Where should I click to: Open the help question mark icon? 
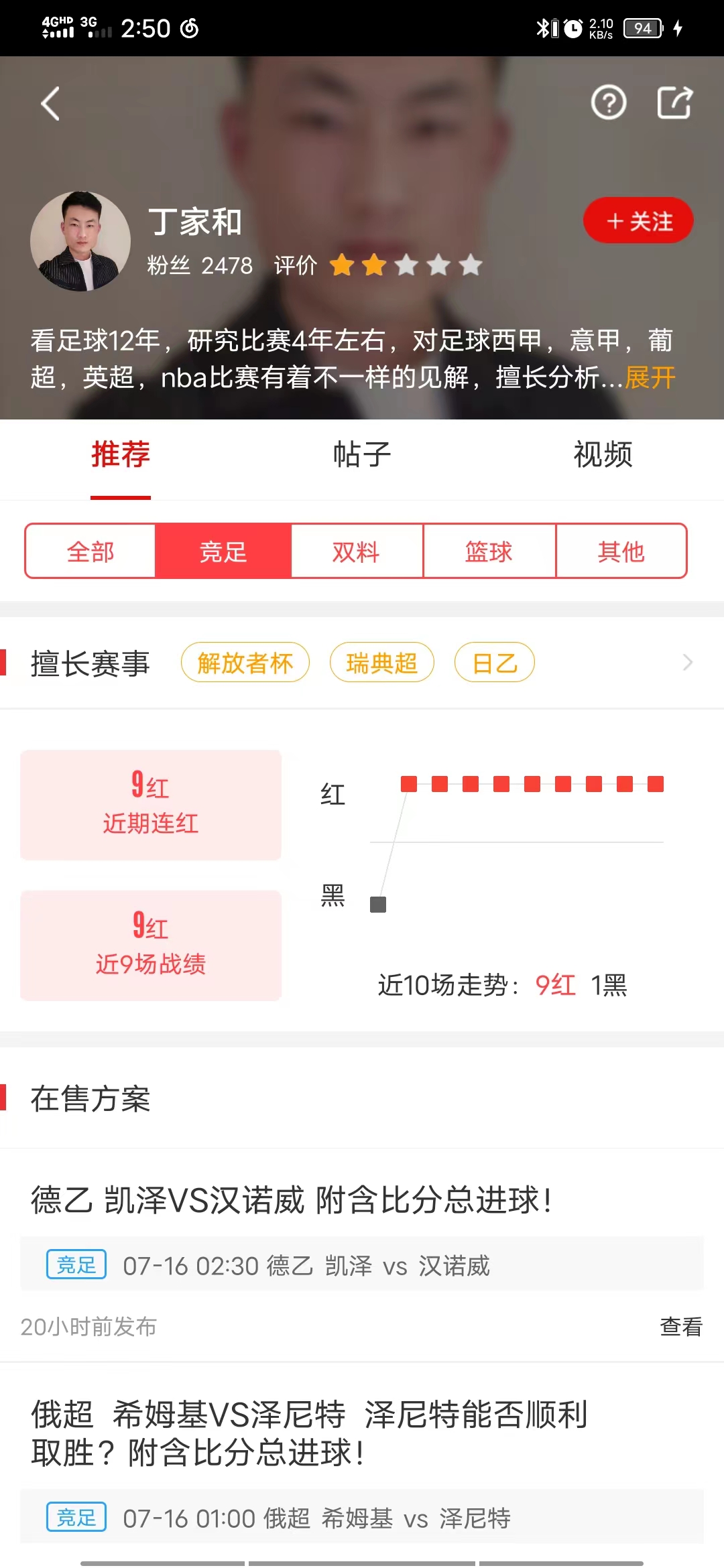tap(608, 103)
